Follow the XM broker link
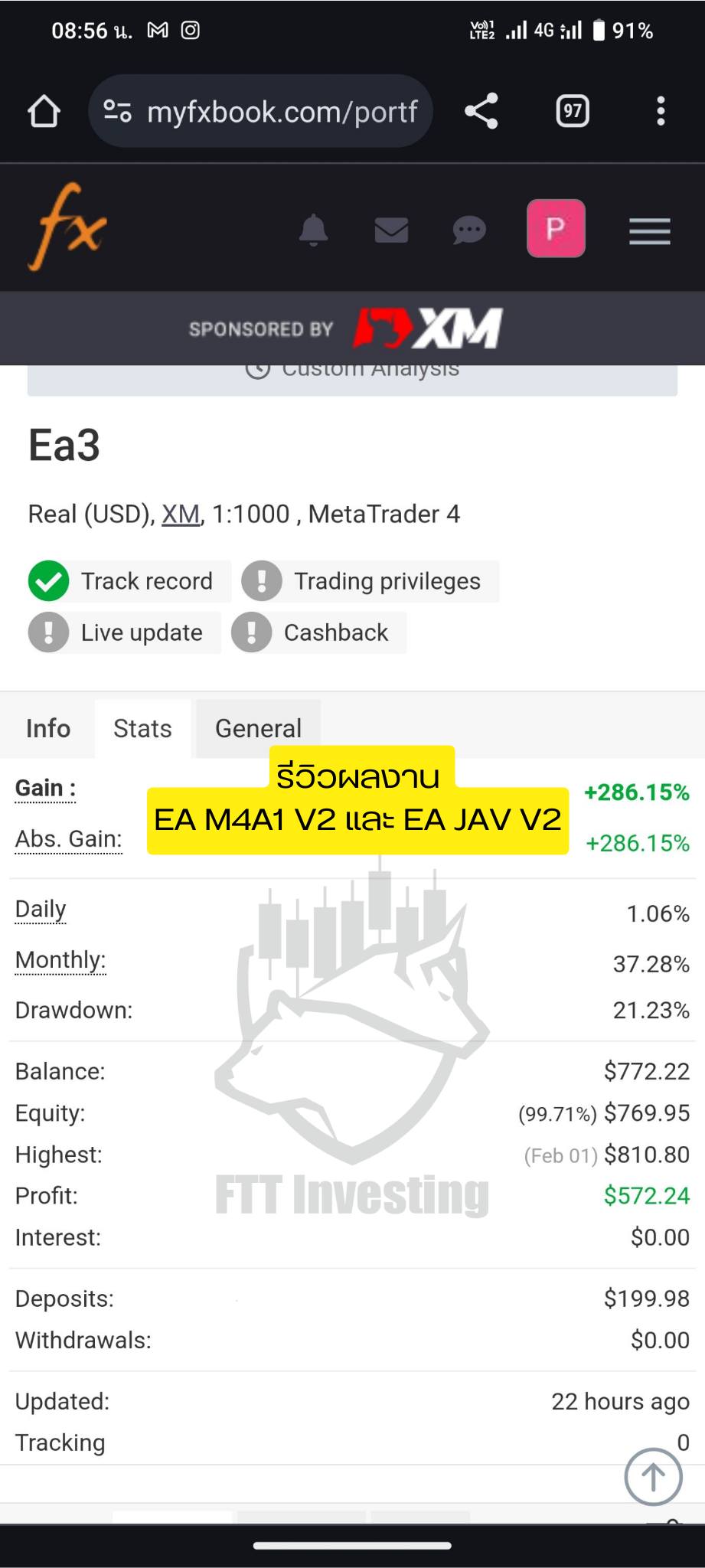This screenshot has width=705, height=1568. click(x=181, y=514)
